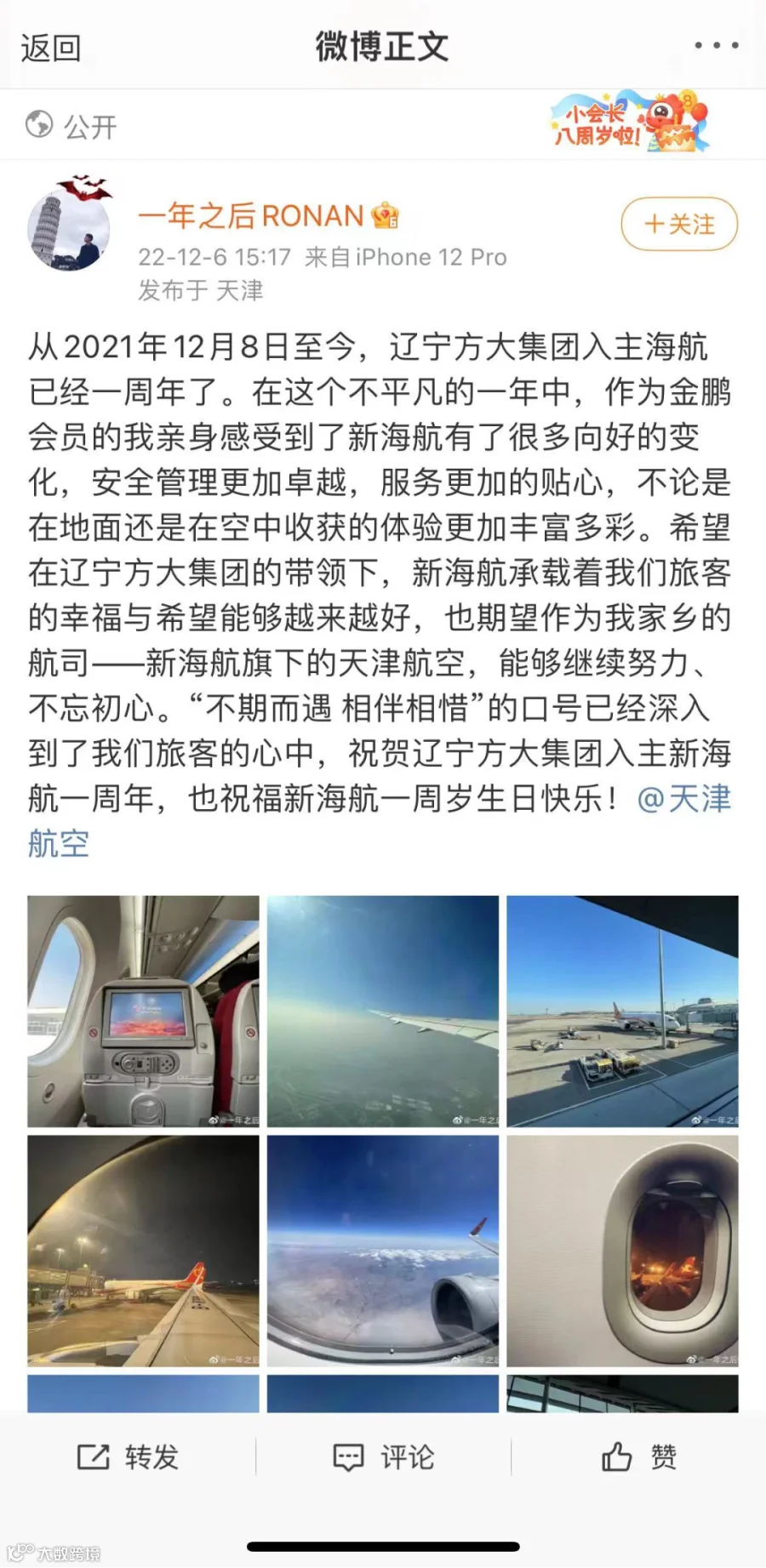View the airport apron daytime photo
This screenshot has width=766, height=1568.
pos(622,1011)
